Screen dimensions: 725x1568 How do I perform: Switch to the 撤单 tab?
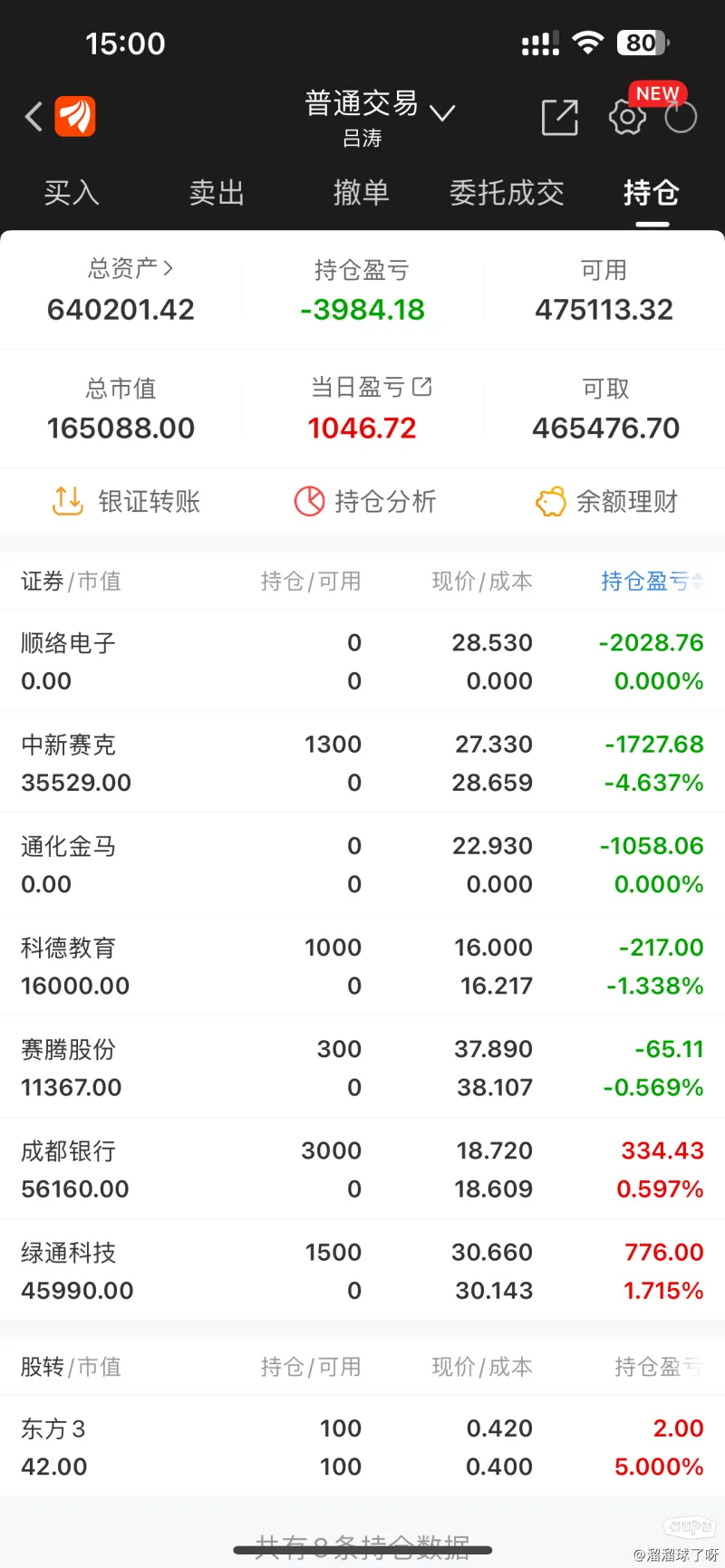point(361,193)
